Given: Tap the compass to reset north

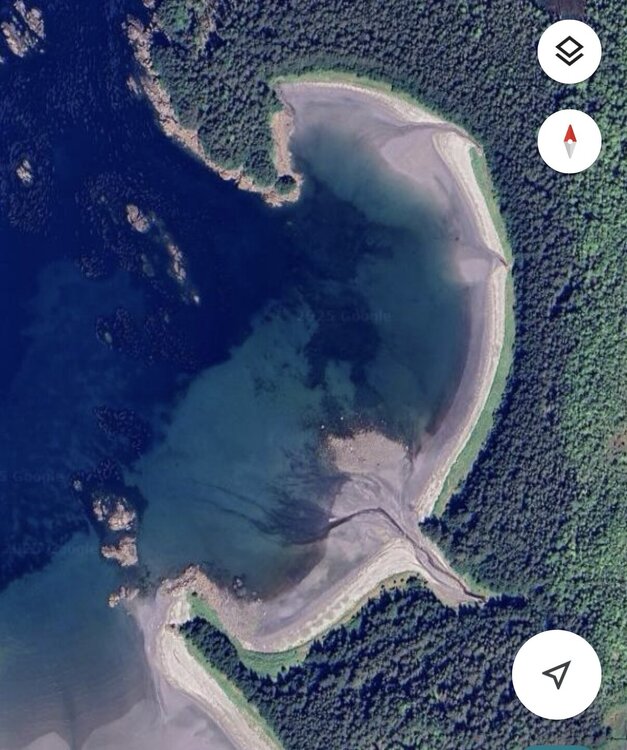Looking at the screenshot, I should coord(569,141).
